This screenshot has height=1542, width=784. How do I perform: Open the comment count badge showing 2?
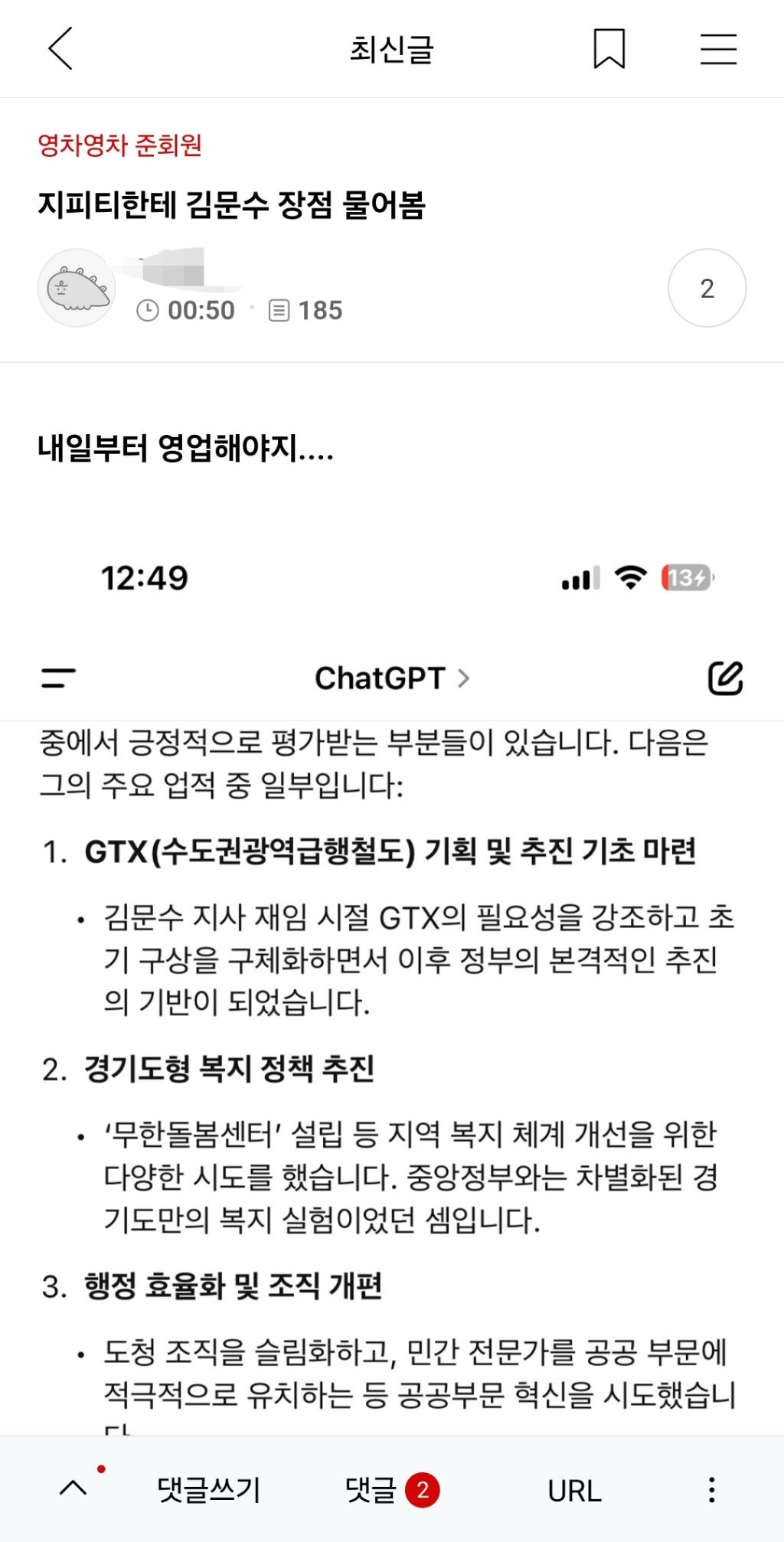coord(706,287)
